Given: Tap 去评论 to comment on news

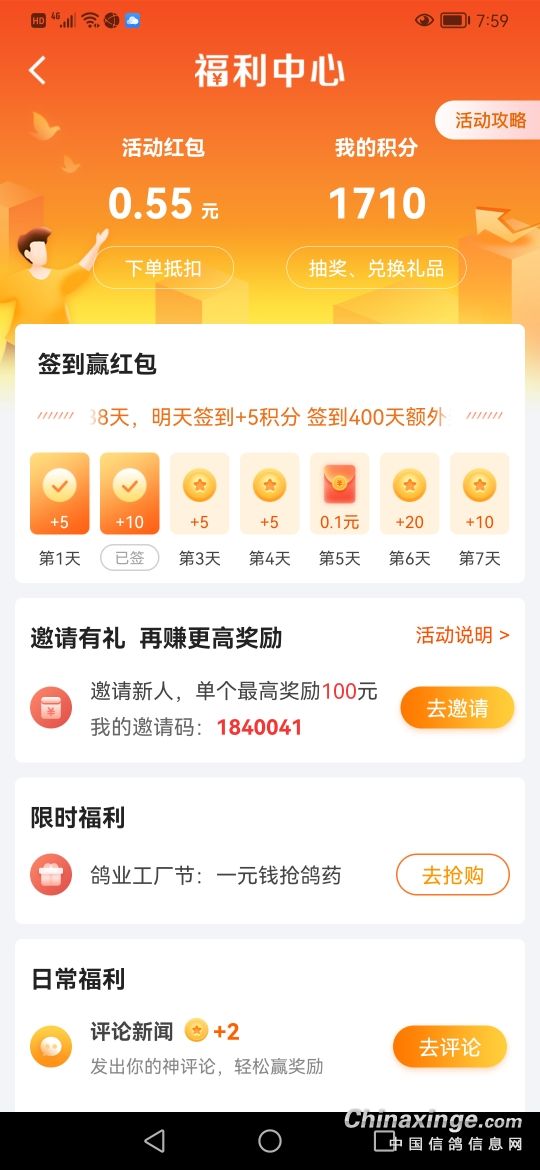Looking at the screenshot, I should click(450, 1047).
